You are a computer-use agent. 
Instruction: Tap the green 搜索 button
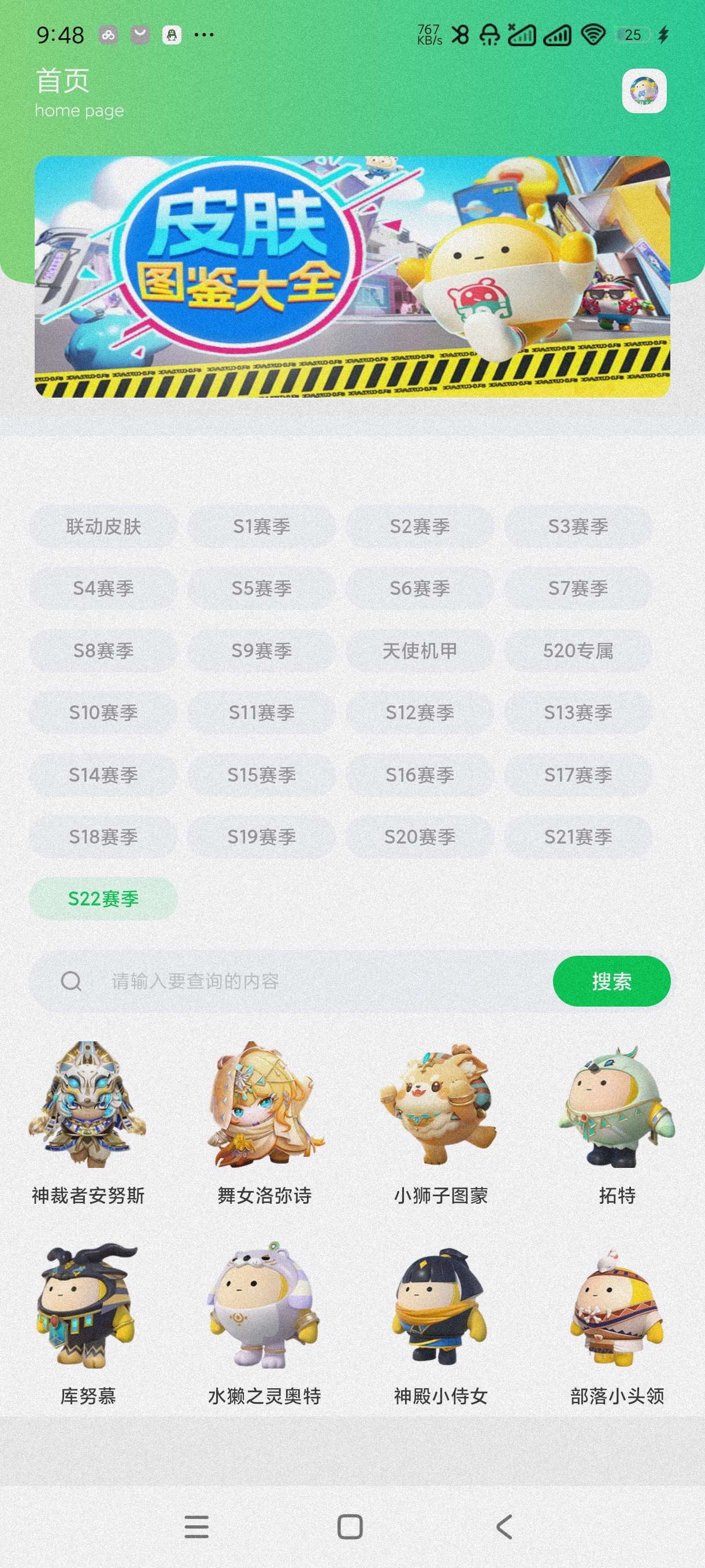(x=611, y=981)
